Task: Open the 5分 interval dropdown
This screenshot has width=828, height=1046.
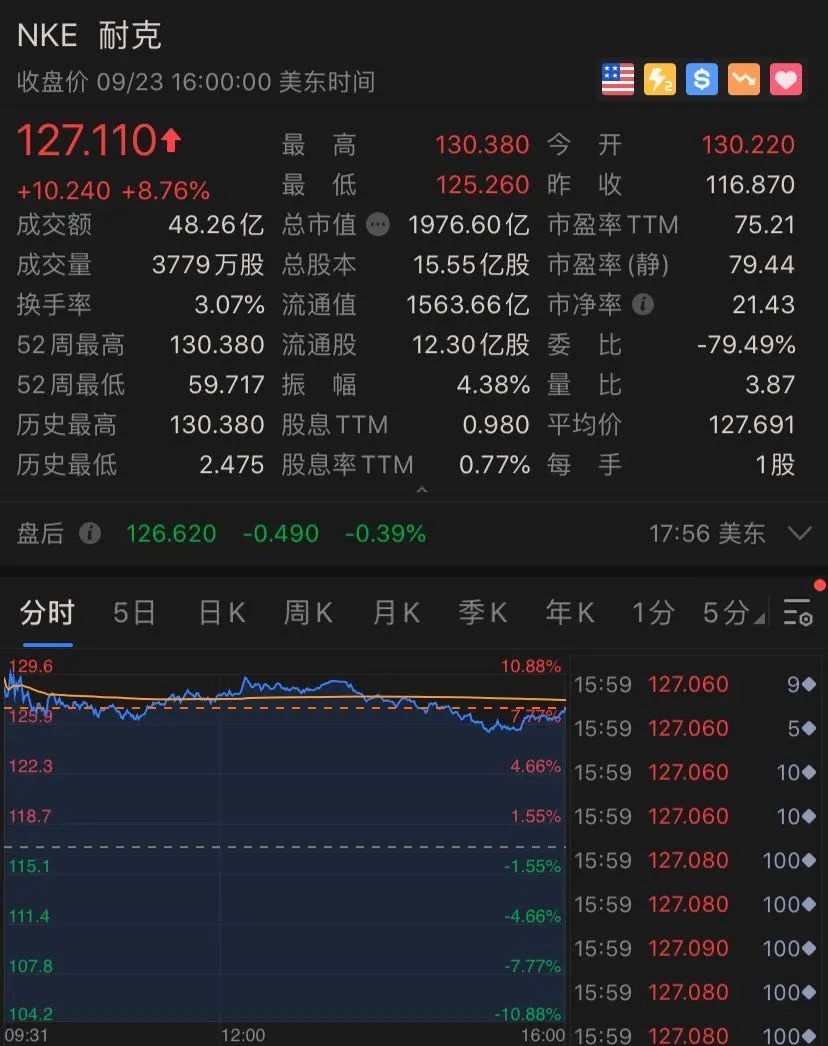Action: 733,612
